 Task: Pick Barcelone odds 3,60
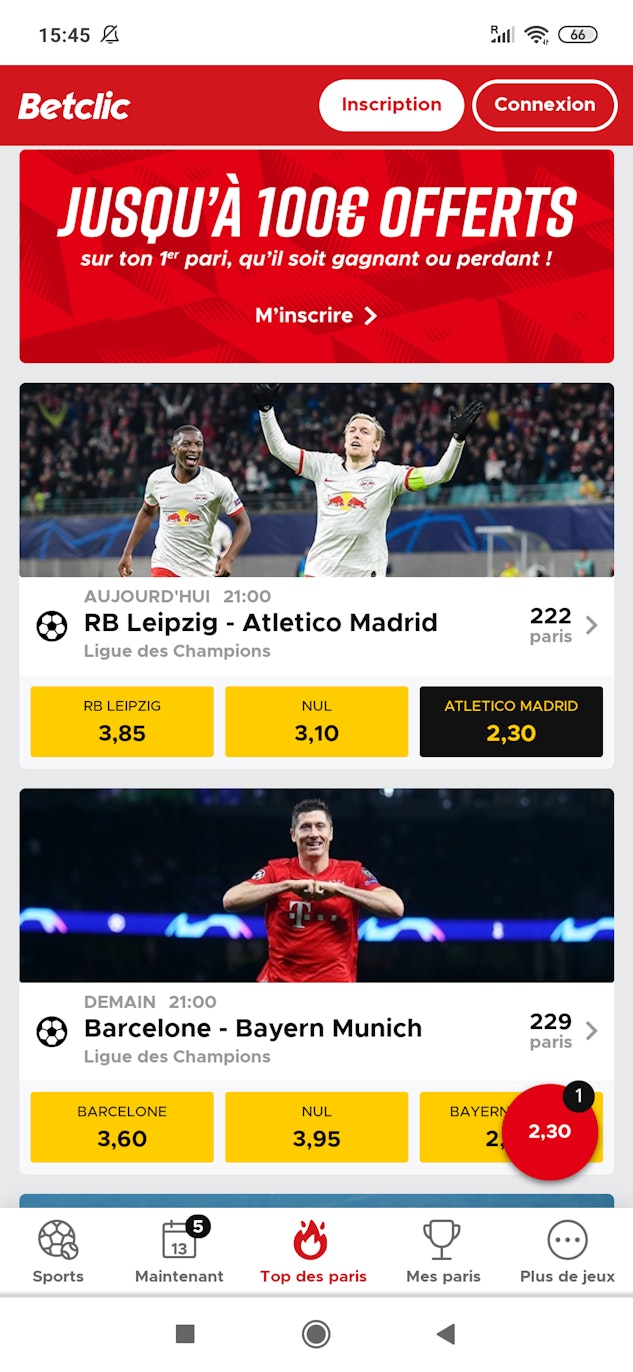(x=122, y=1127)
